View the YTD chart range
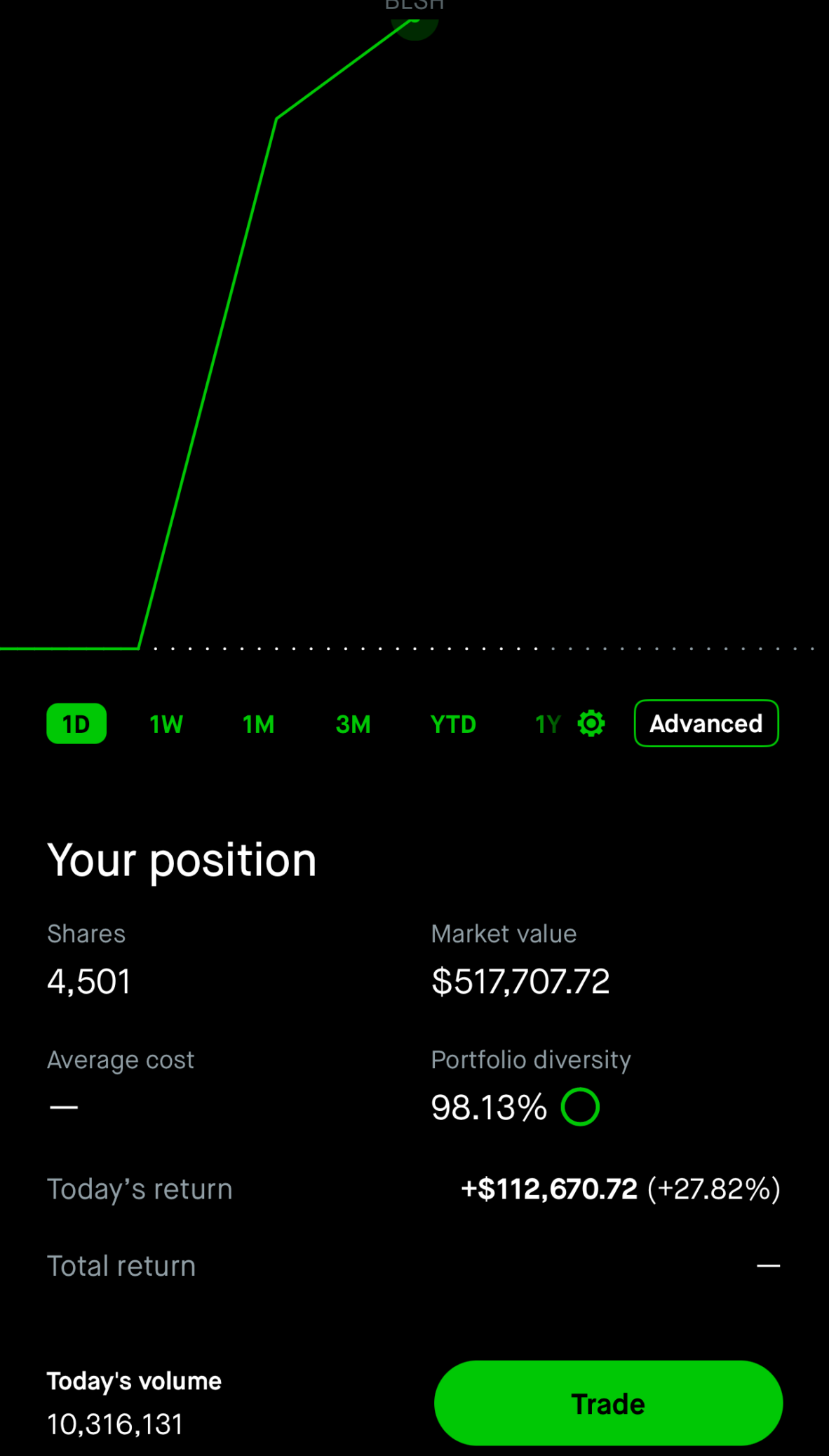The image size is (829, 1456). pyautogui.click(x=453, y=724)
